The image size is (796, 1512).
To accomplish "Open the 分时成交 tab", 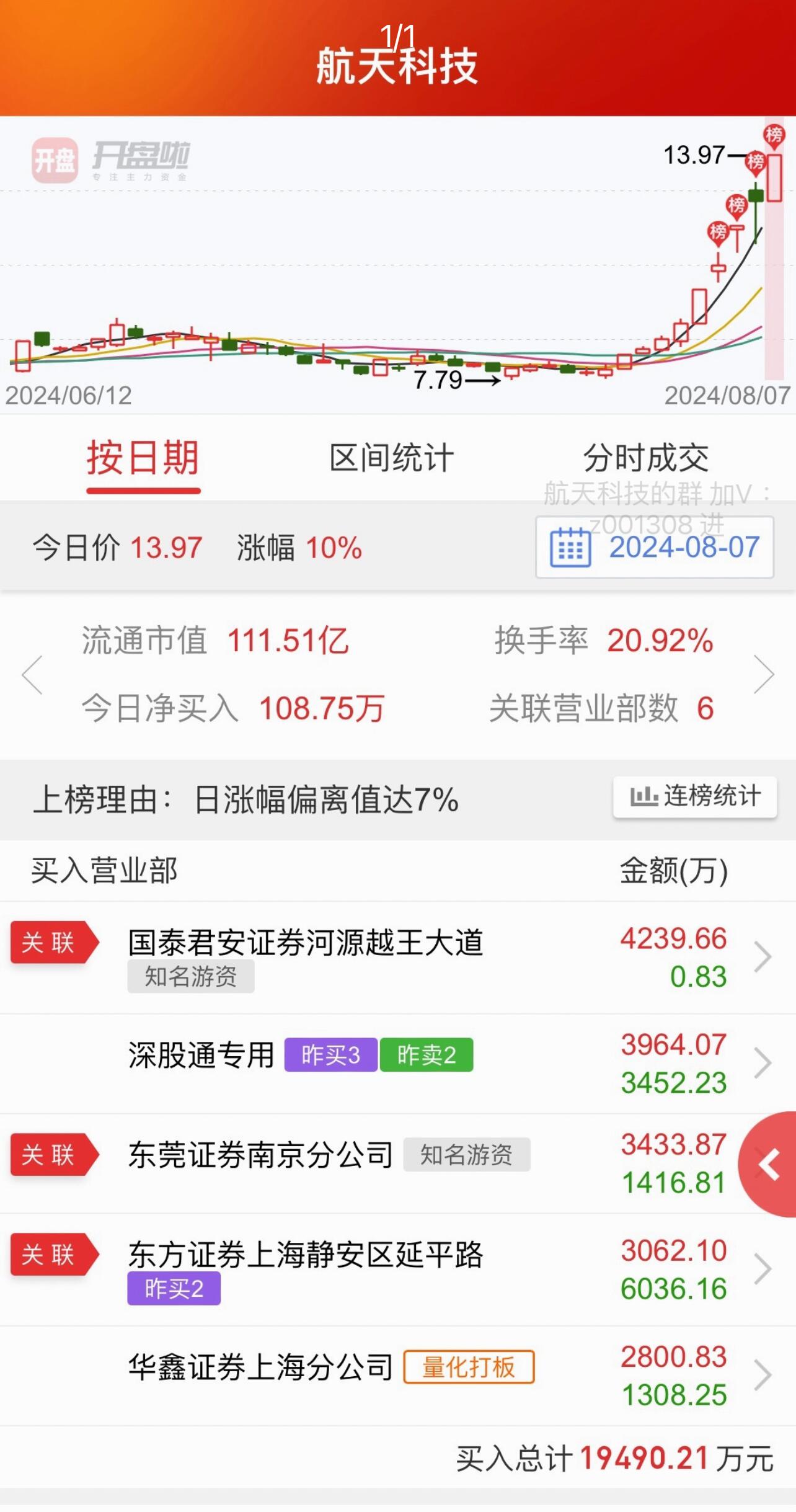I will click(x=646, y=458).
